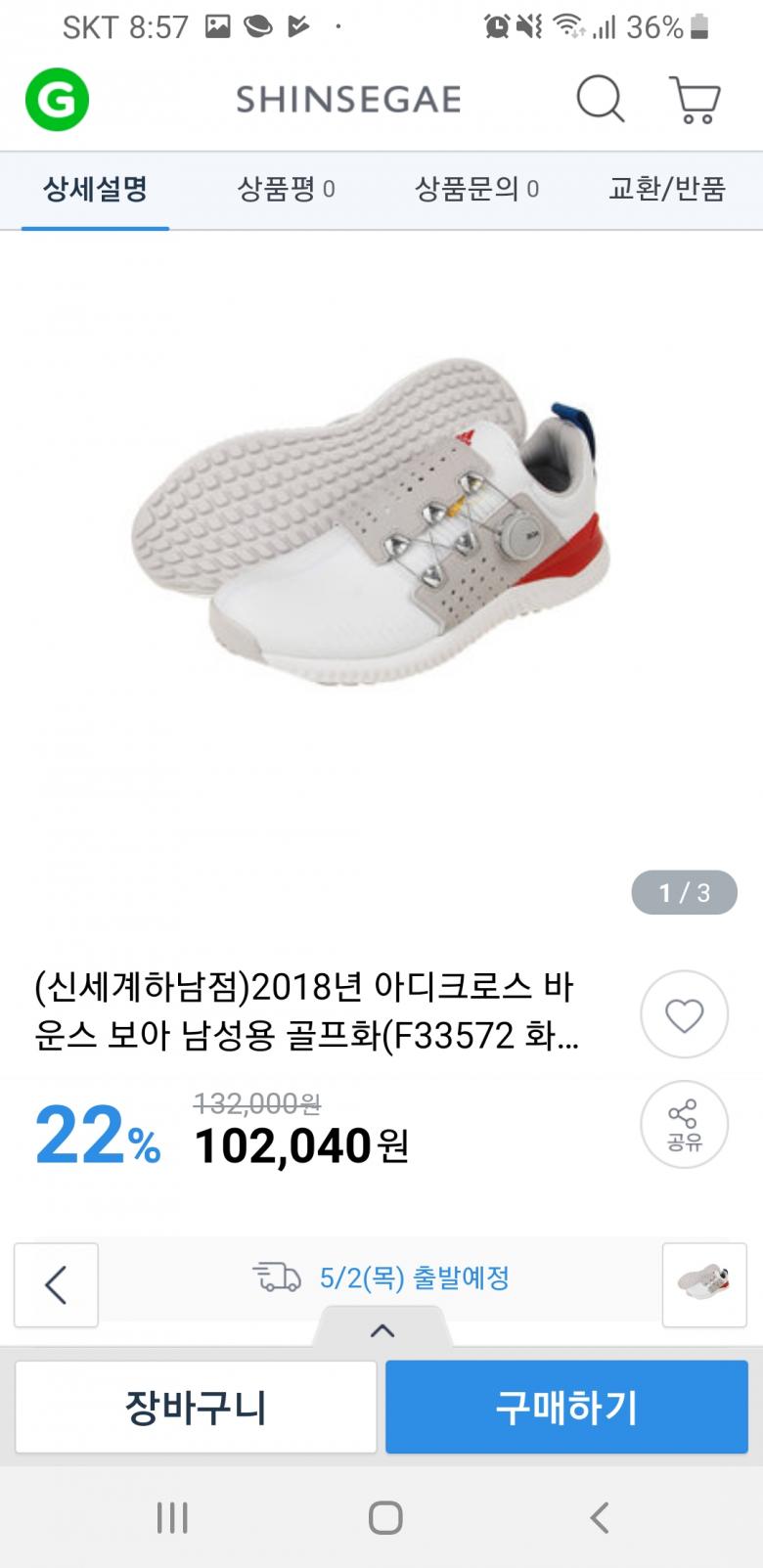Switch to the 상품평 tab
The width and height of the screenshot is (763, 1568).
pos(286,189)
